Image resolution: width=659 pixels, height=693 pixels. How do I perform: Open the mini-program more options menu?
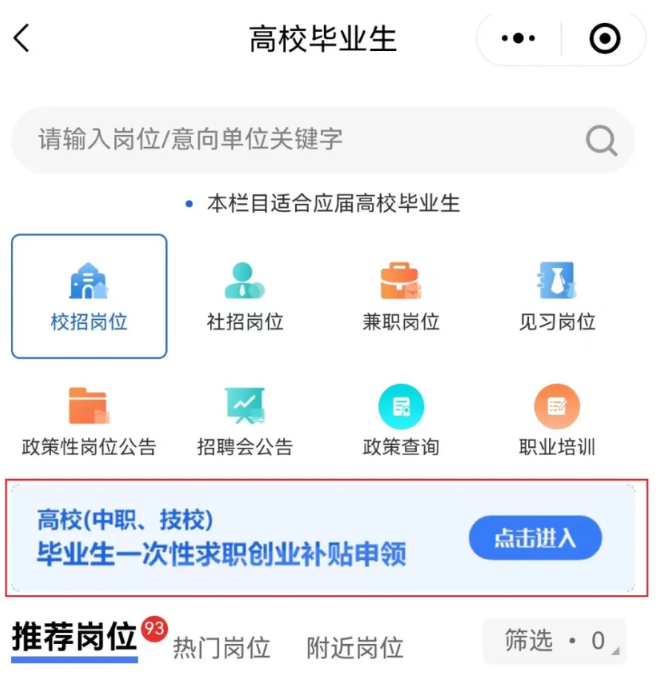(x=518, y=39)
